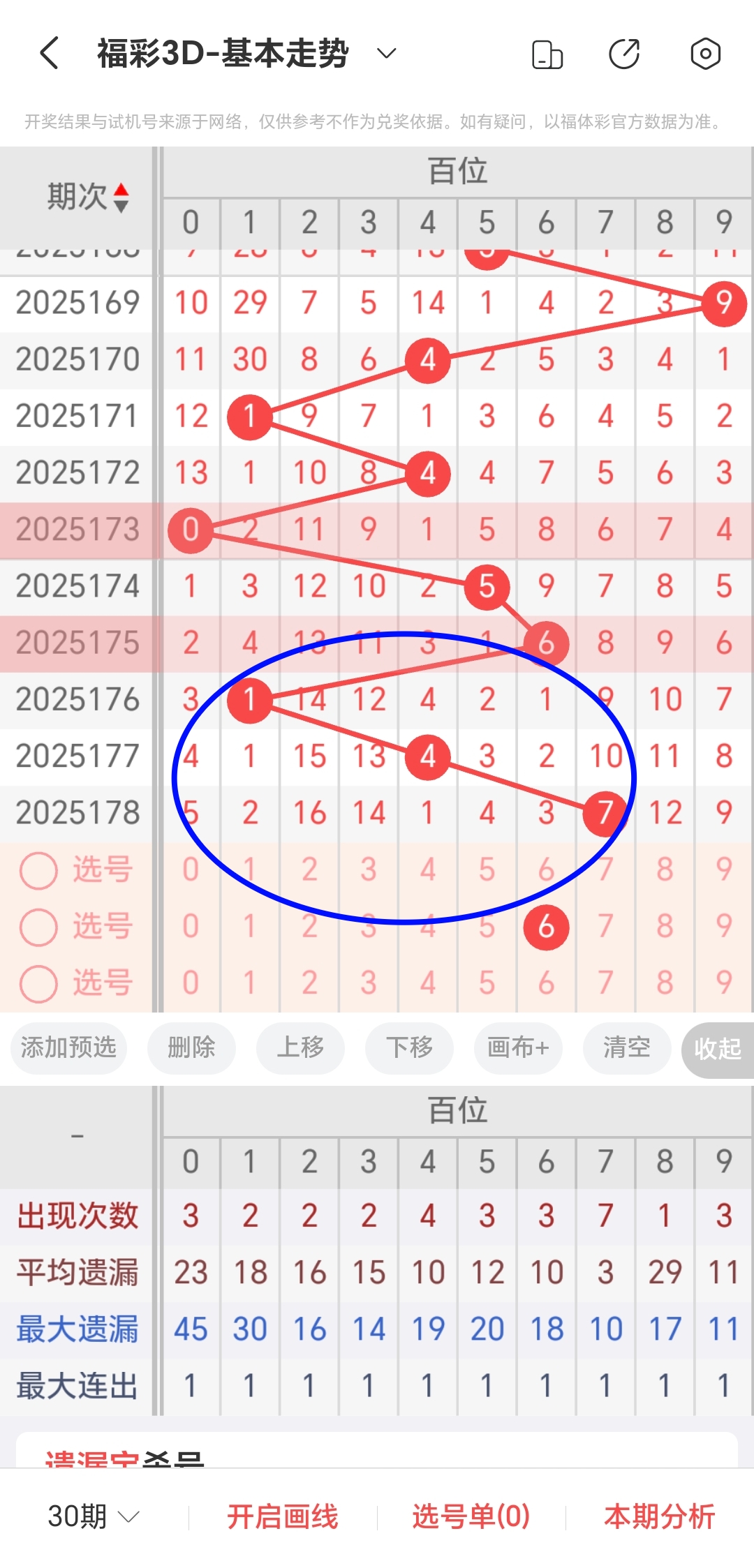
Task: Move selection down with 下移 button
Action: coord(408,1047)
